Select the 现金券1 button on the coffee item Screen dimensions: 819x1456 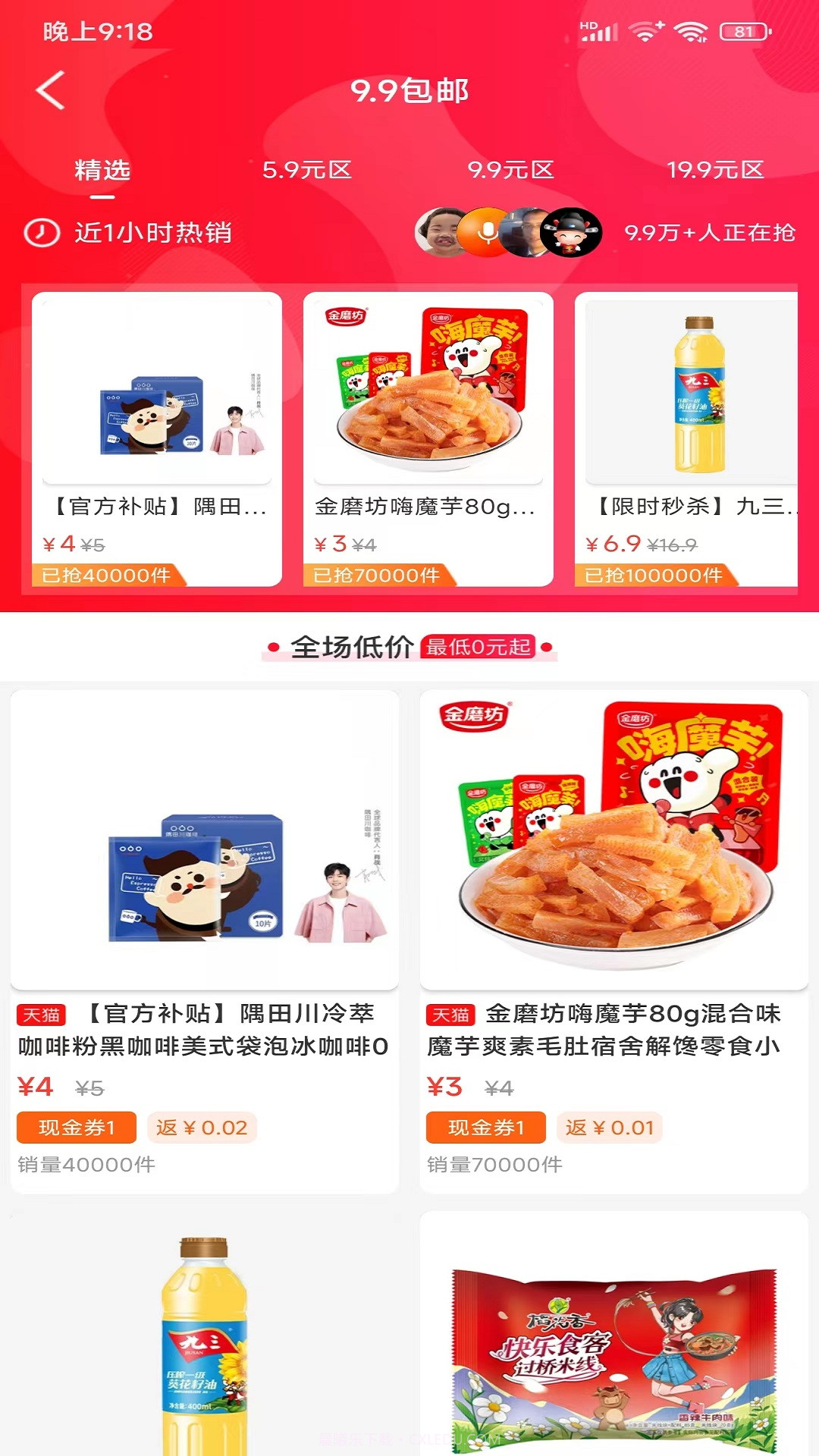[x=76, y=1128]
